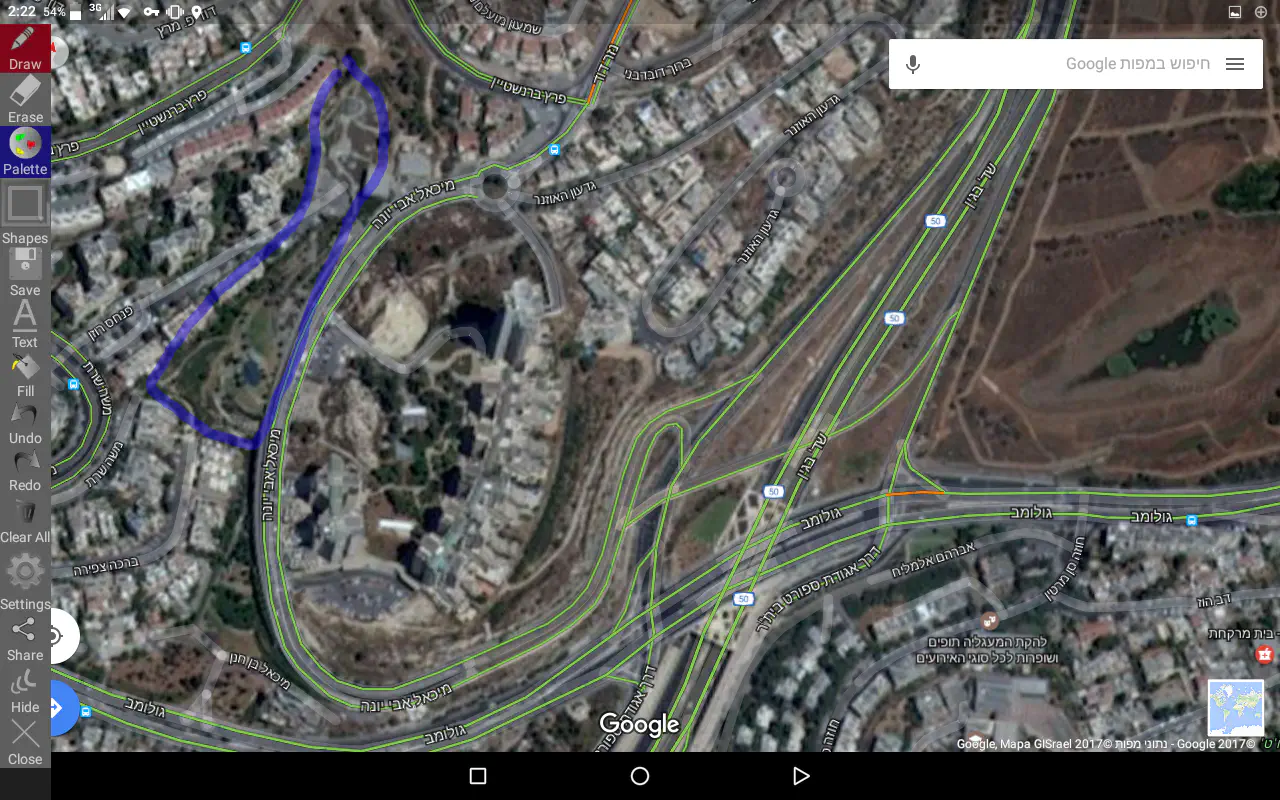Open recent apps via the square button
1280x800 pixels.
(x=478, y=776)
